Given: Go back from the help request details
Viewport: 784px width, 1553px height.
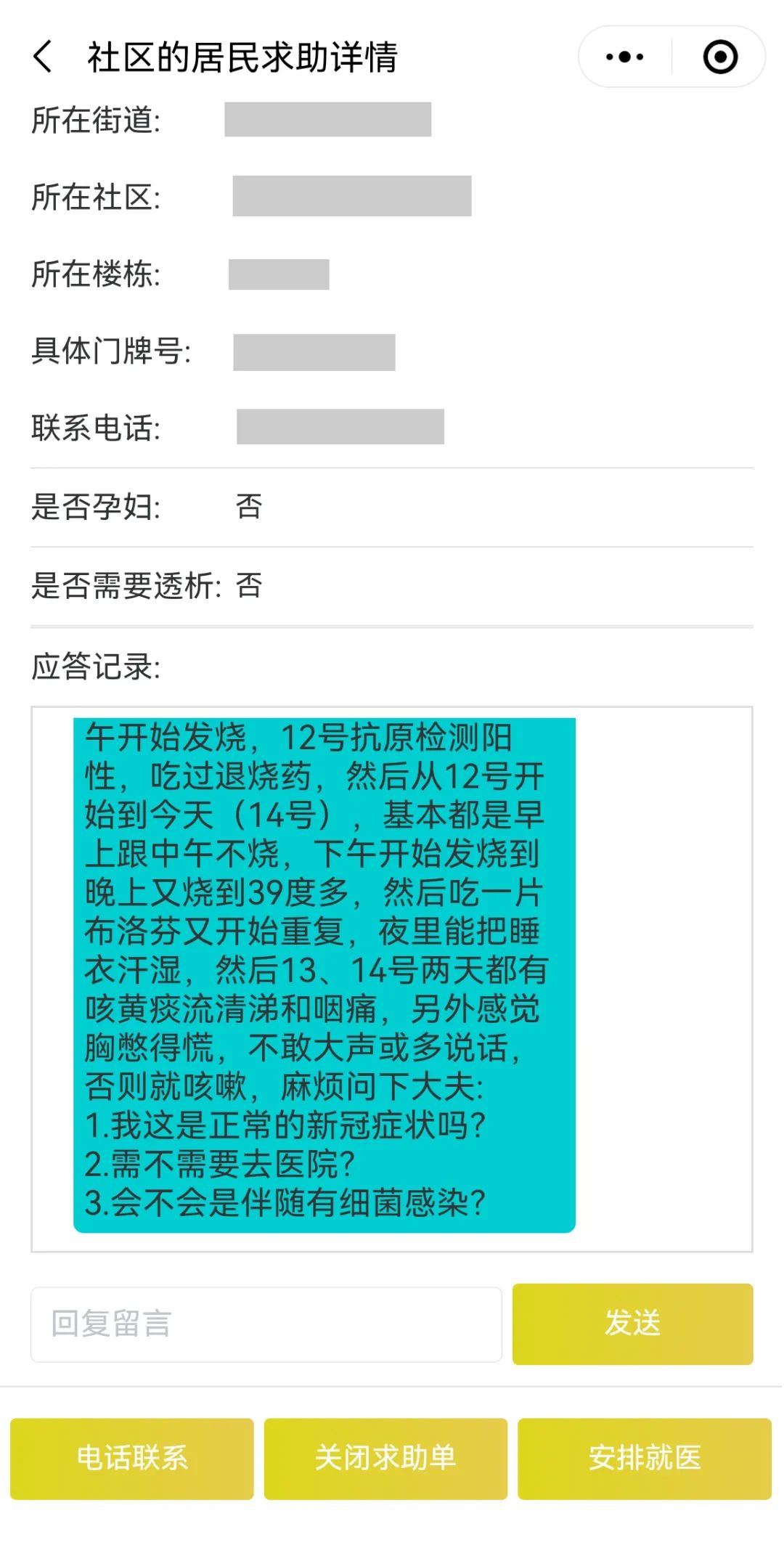Looking at the screenshot, I should [x=44, y=57].
